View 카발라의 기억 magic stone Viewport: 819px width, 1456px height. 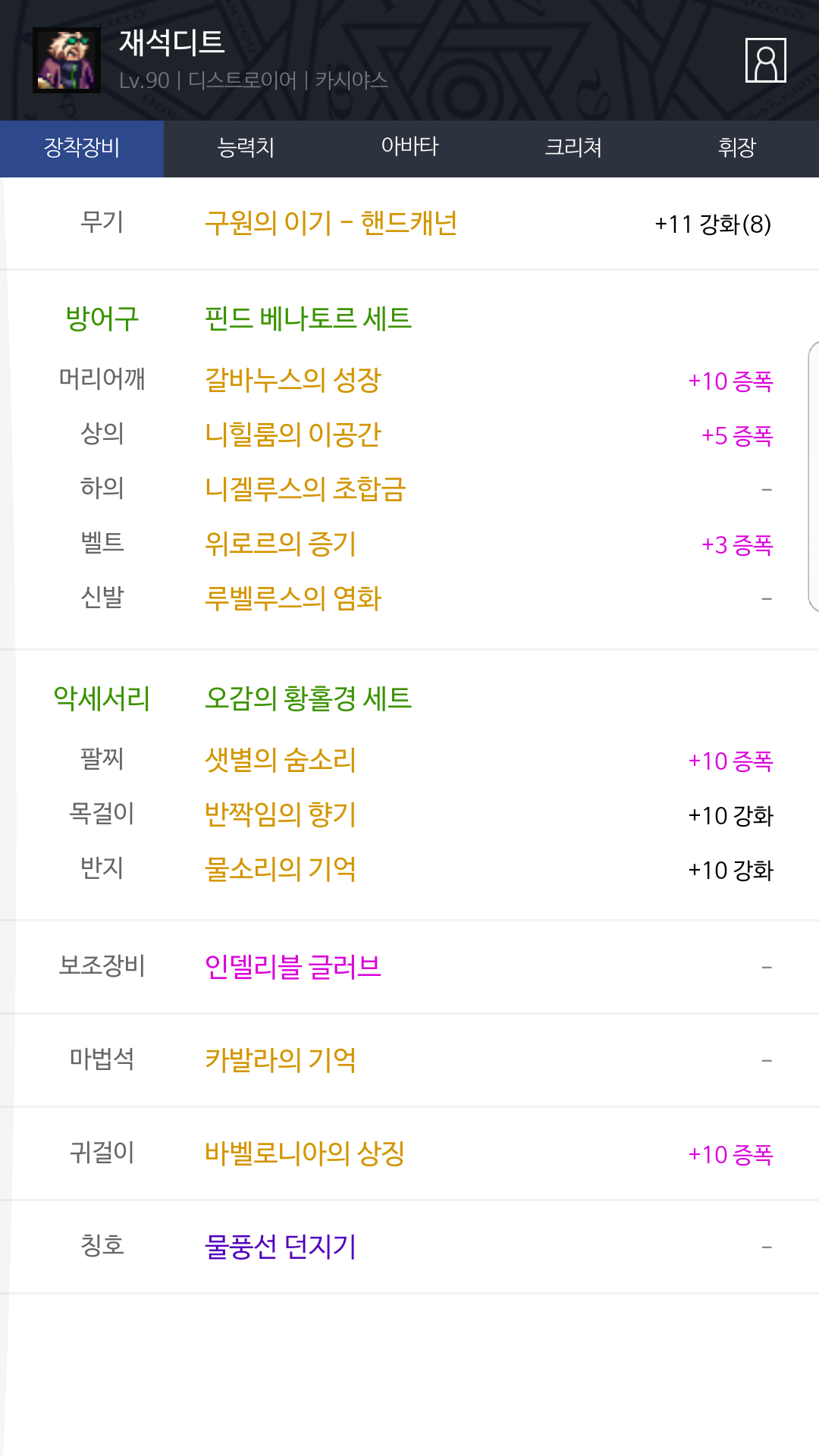(x=280, y=1060)
